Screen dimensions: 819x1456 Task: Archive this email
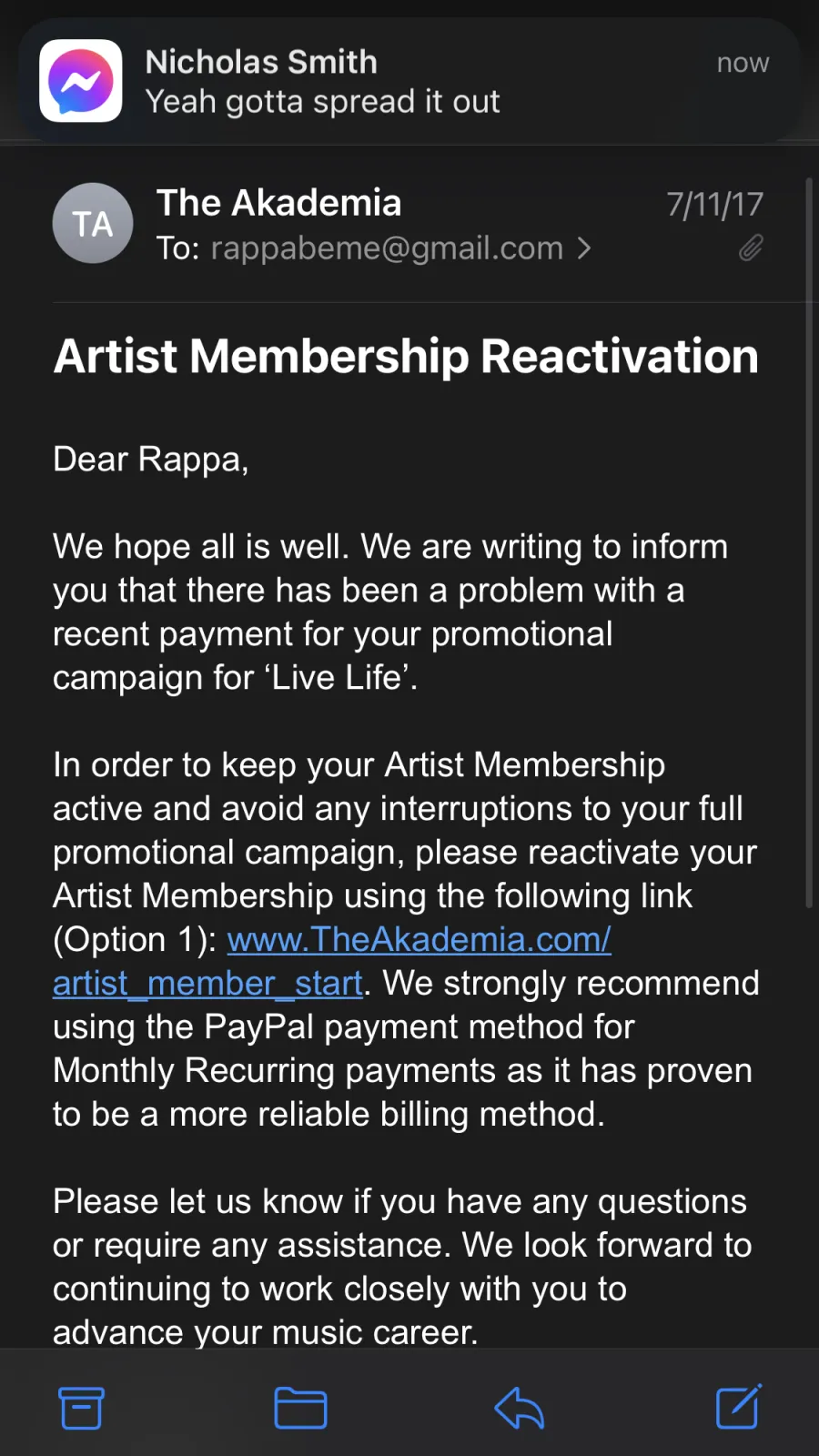82,1408
